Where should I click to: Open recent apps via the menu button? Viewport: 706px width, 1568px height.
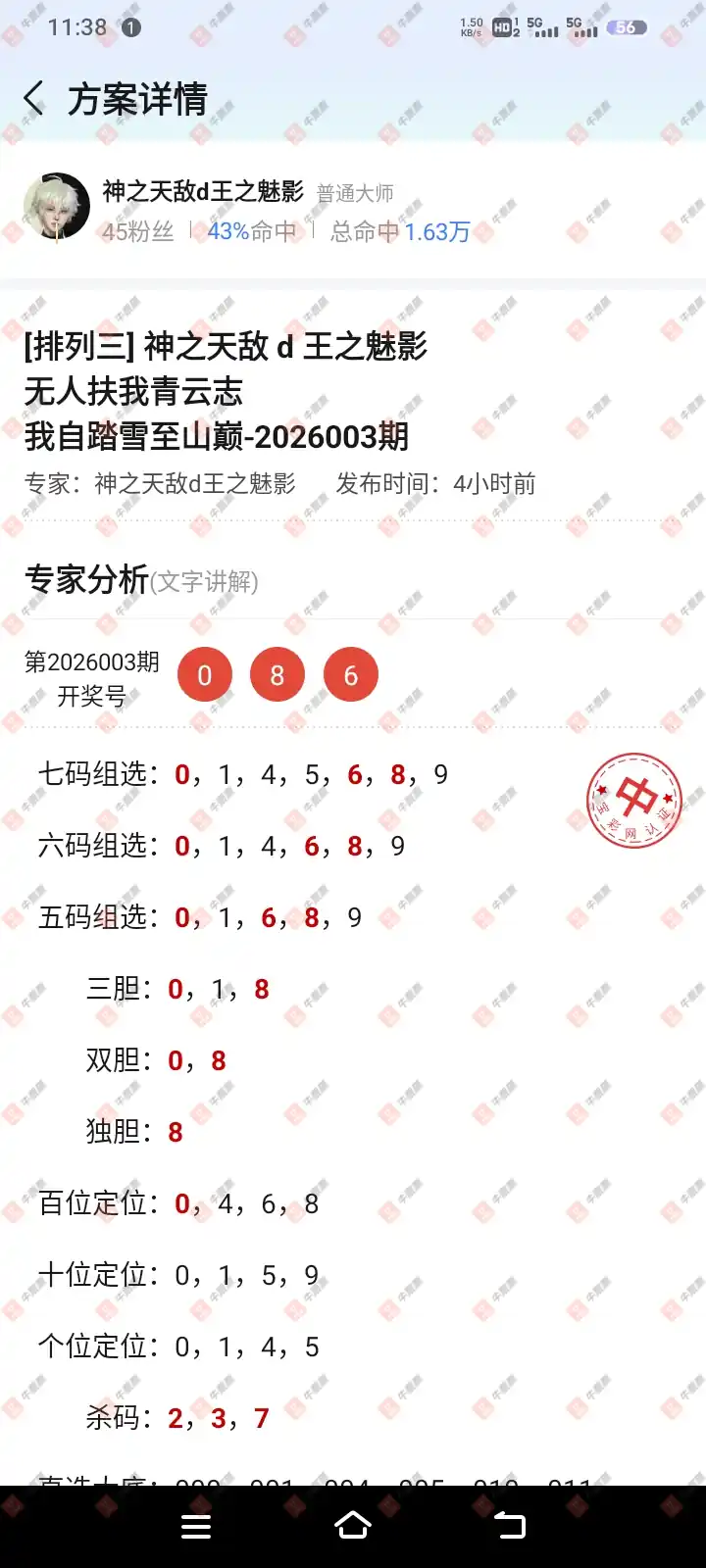196,1526
